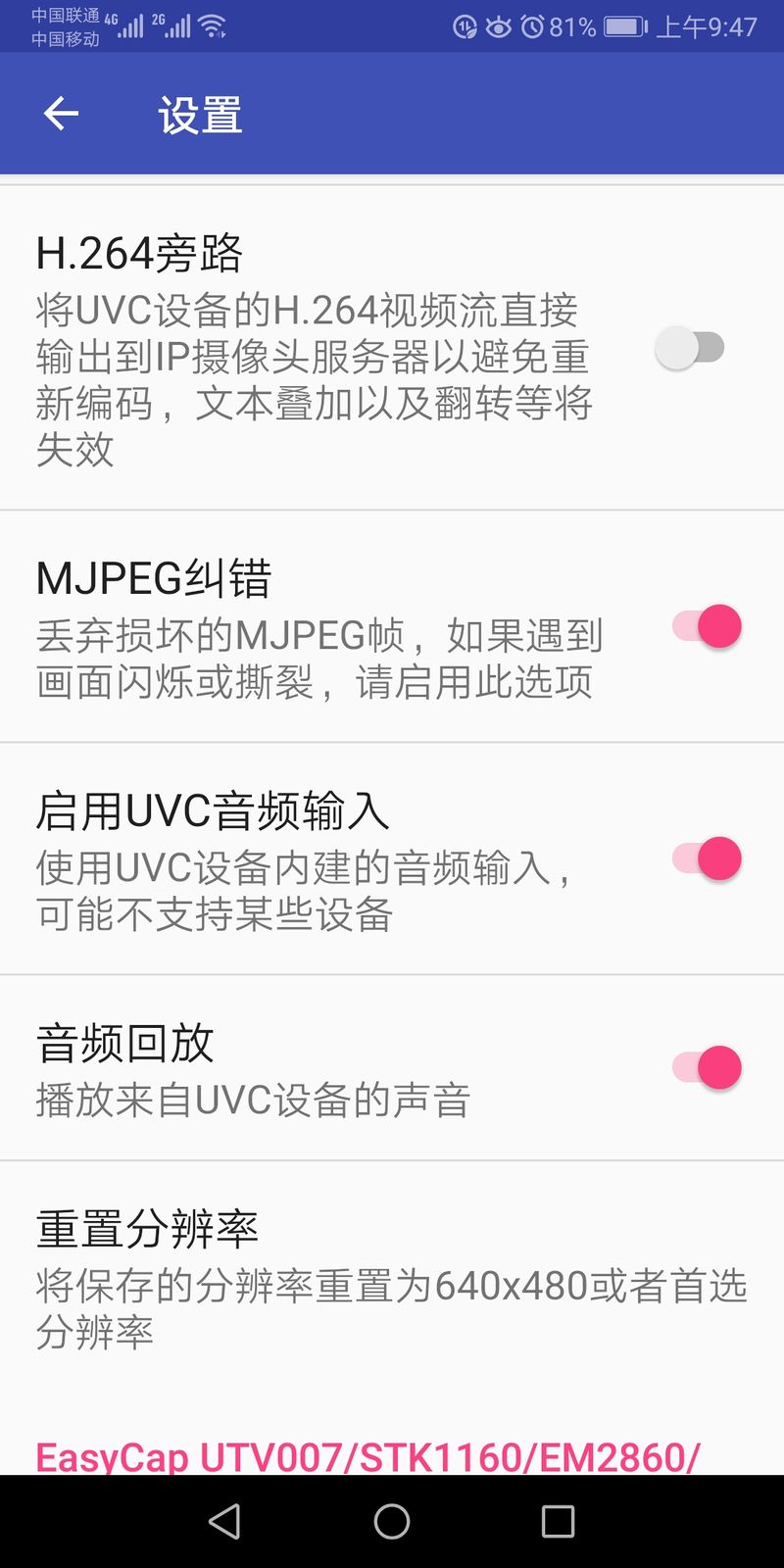Toggle off 音频回放 switch
The image size is (784, 1568).
point(707,1068)
